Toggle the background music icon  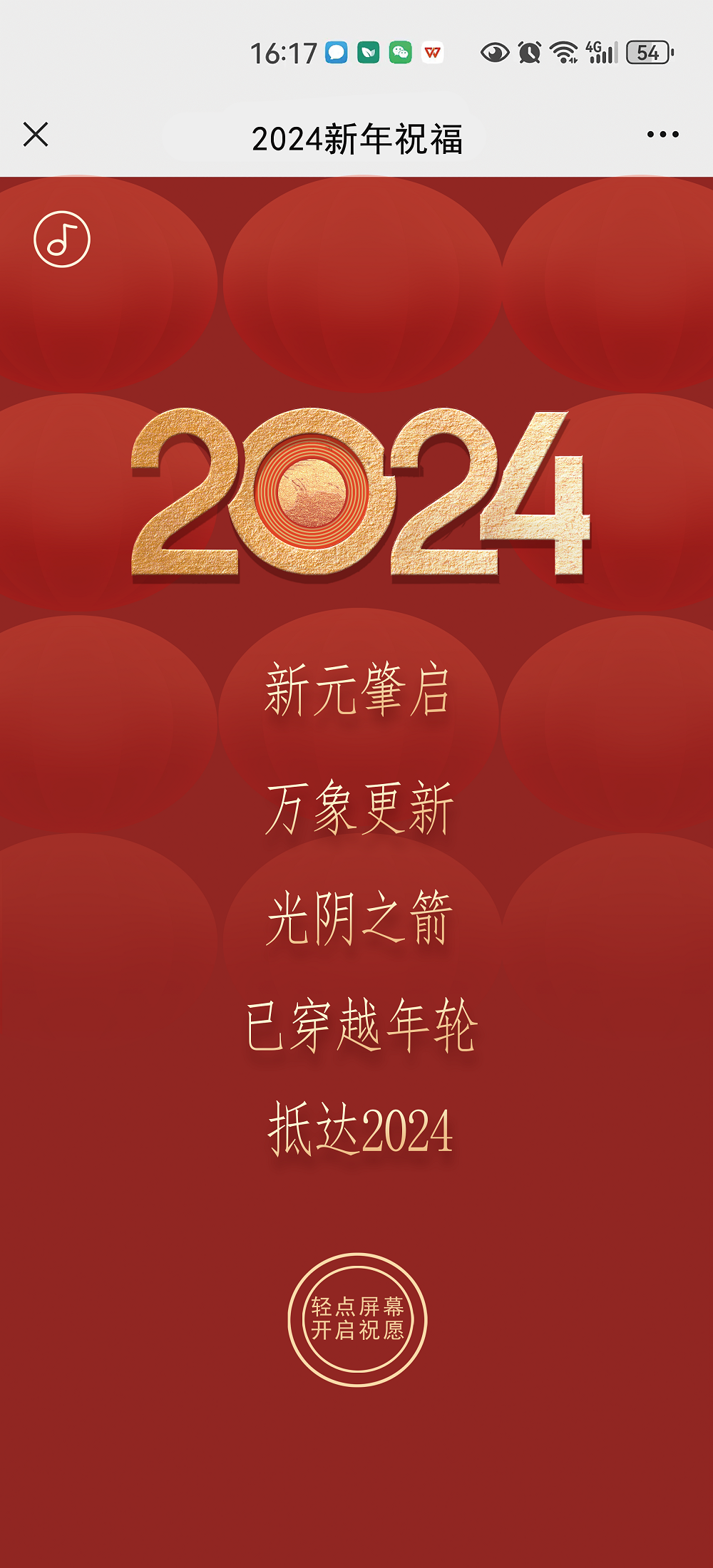(x=62, y=239)
